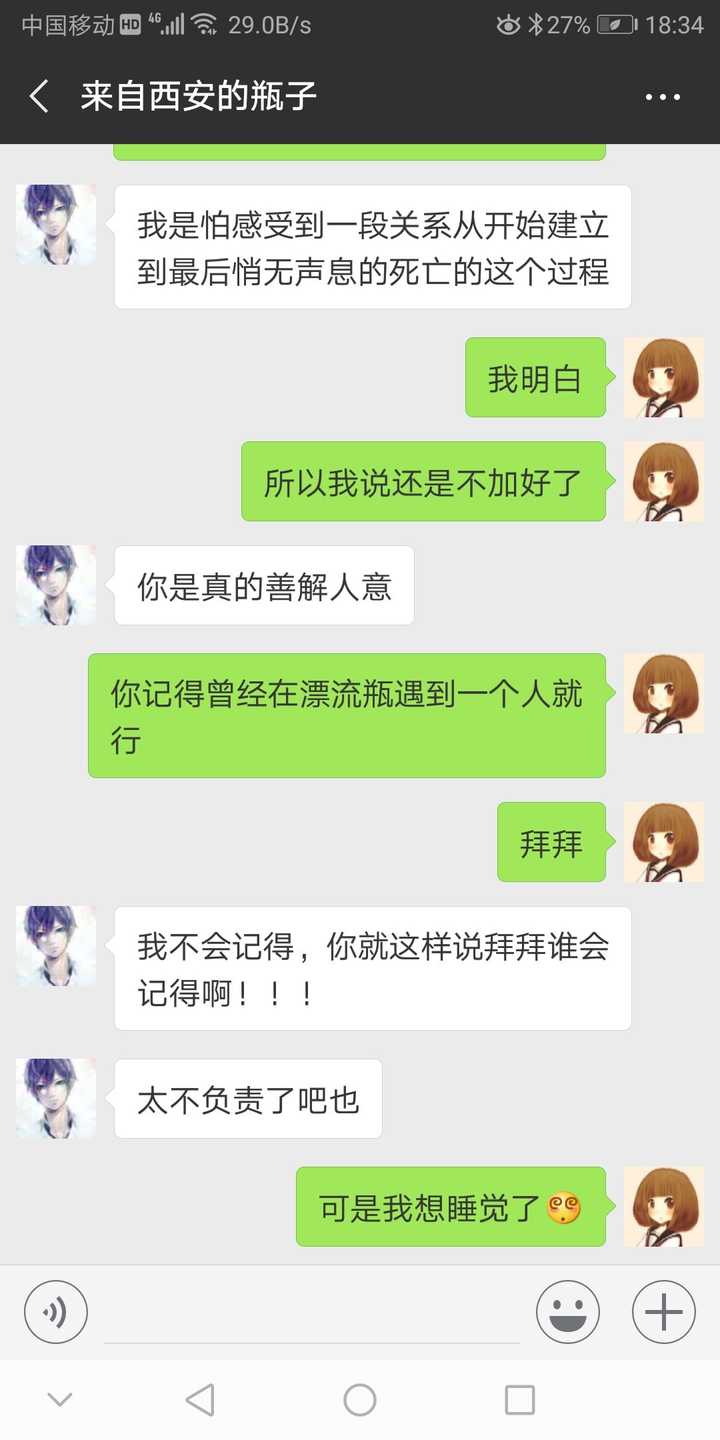Switch to voice message input
720x1440 pixels.
pos(56,1312)
